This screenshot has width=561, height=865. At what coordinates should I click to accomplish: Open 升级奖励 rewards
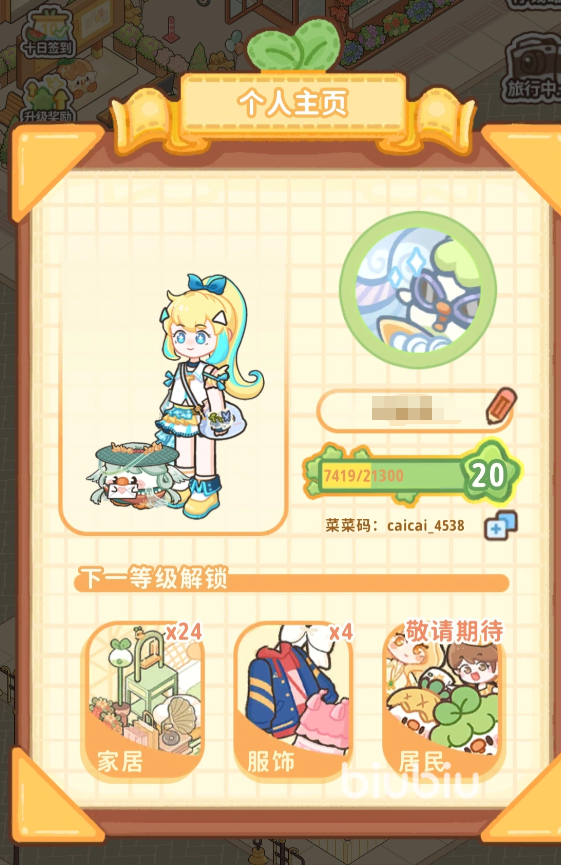point(49,100)
